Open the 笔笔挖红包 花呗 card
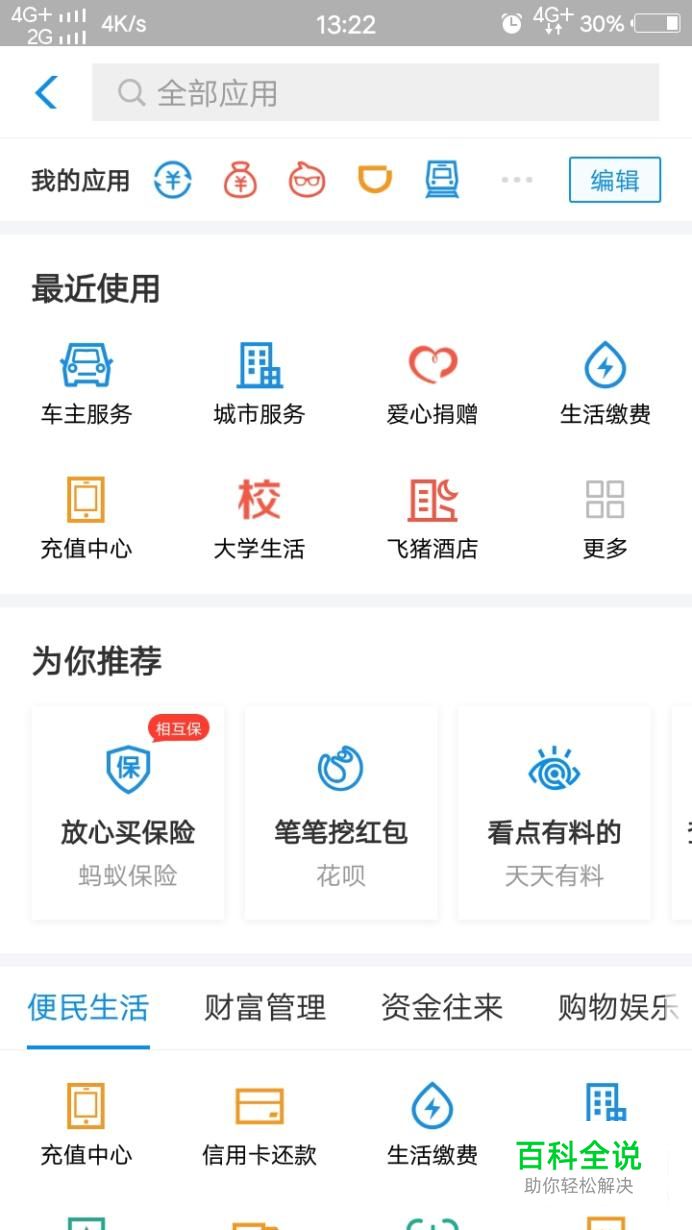The width and height of the screenshot is (692, 1230). pos(341,813)
